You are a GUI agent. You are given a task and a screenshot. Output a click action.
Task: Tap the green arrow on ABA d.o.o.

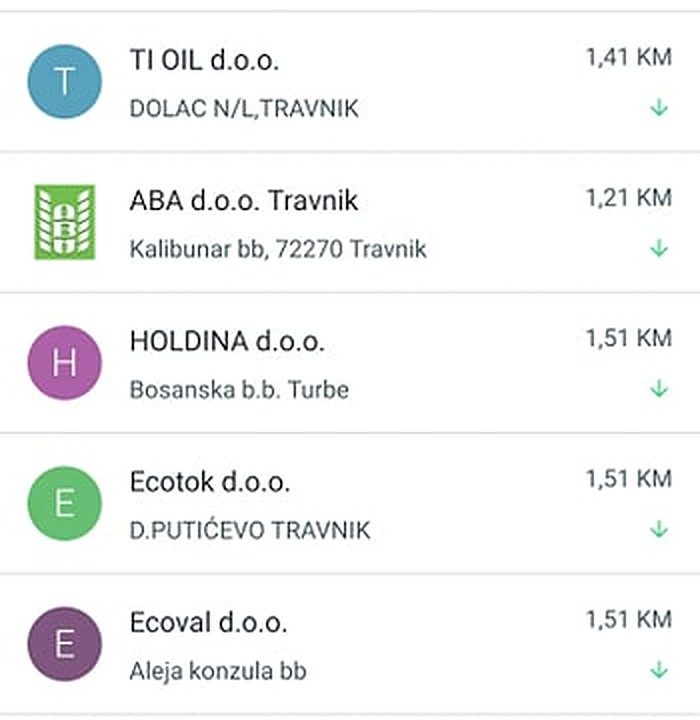[658, 247]
